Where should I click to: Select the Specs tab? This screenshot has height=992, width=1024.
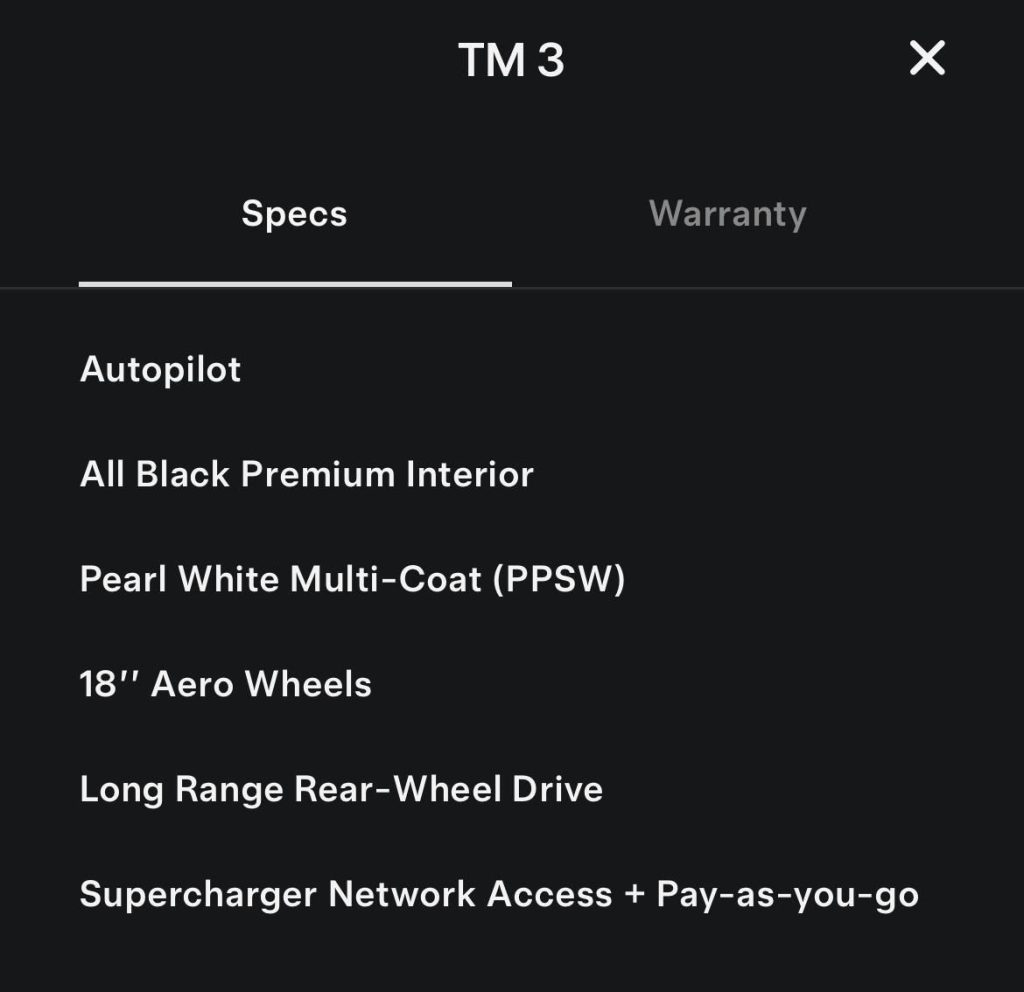(294, 214)
